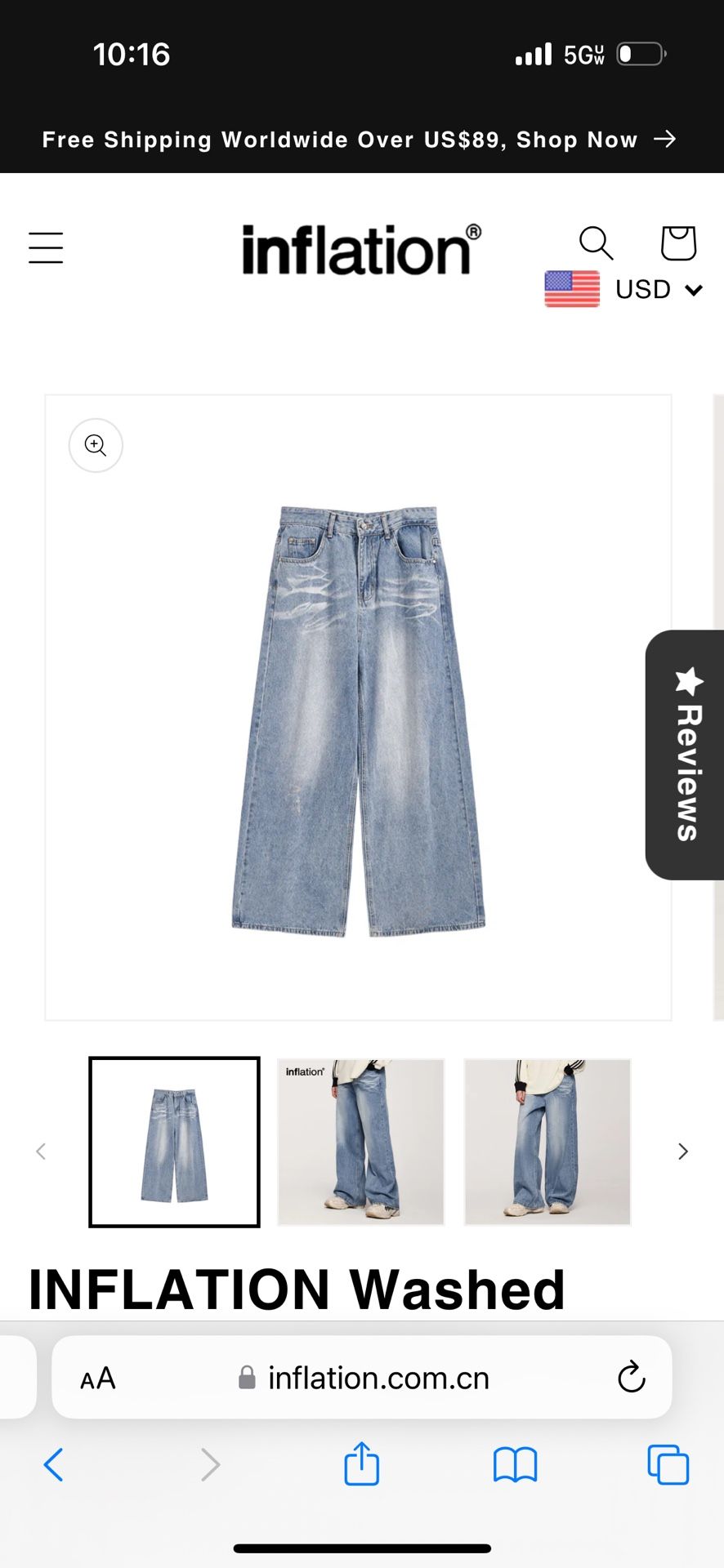
Task: Tap the left chevron for previous thumbnails
Action: pyautogui.click(x=41, y=1151)
